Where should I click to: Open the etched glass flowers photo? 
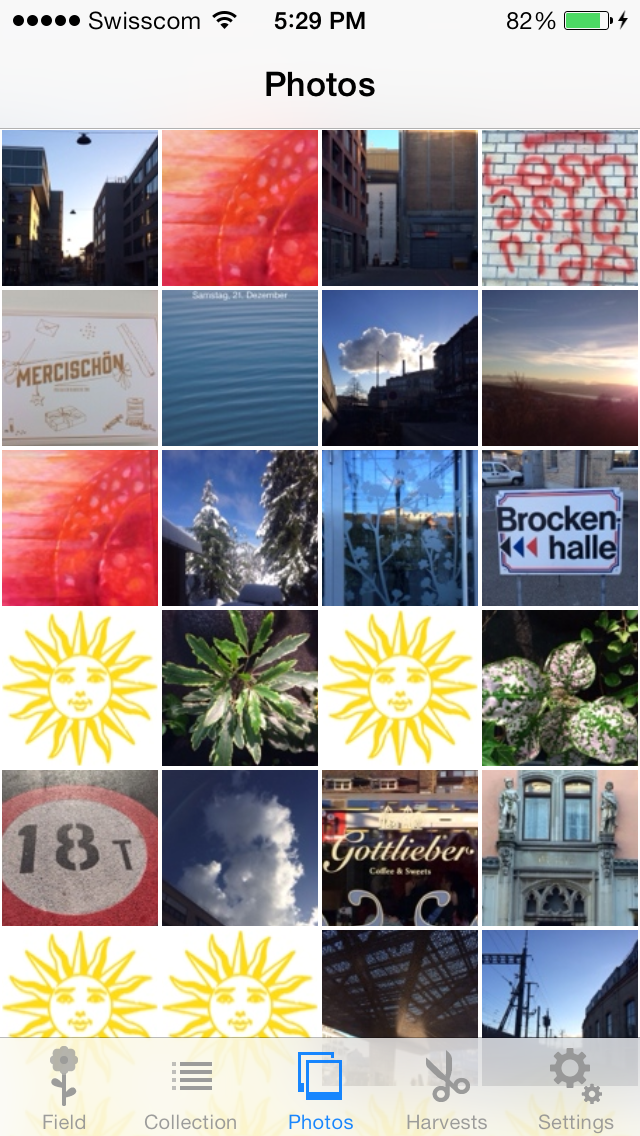coord(400,528)
